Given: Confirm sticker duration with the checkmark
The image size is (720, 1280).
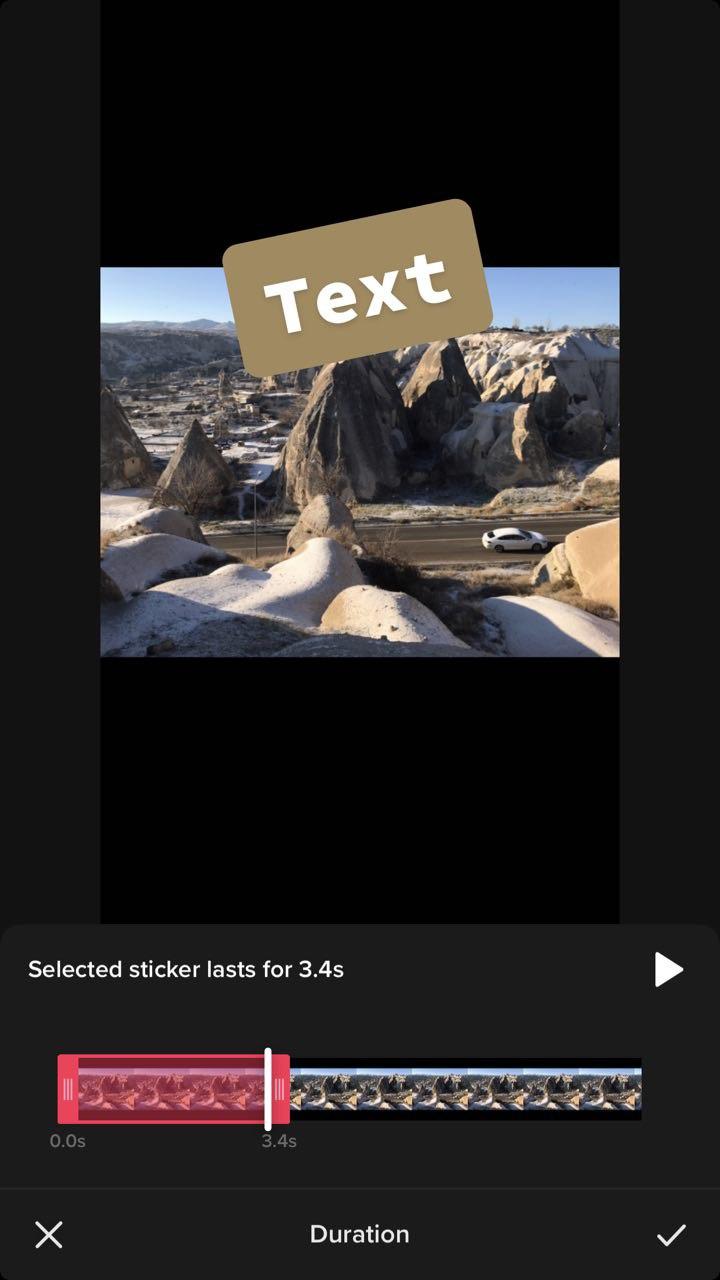Looking at the screenshot, I should 670,1234.
